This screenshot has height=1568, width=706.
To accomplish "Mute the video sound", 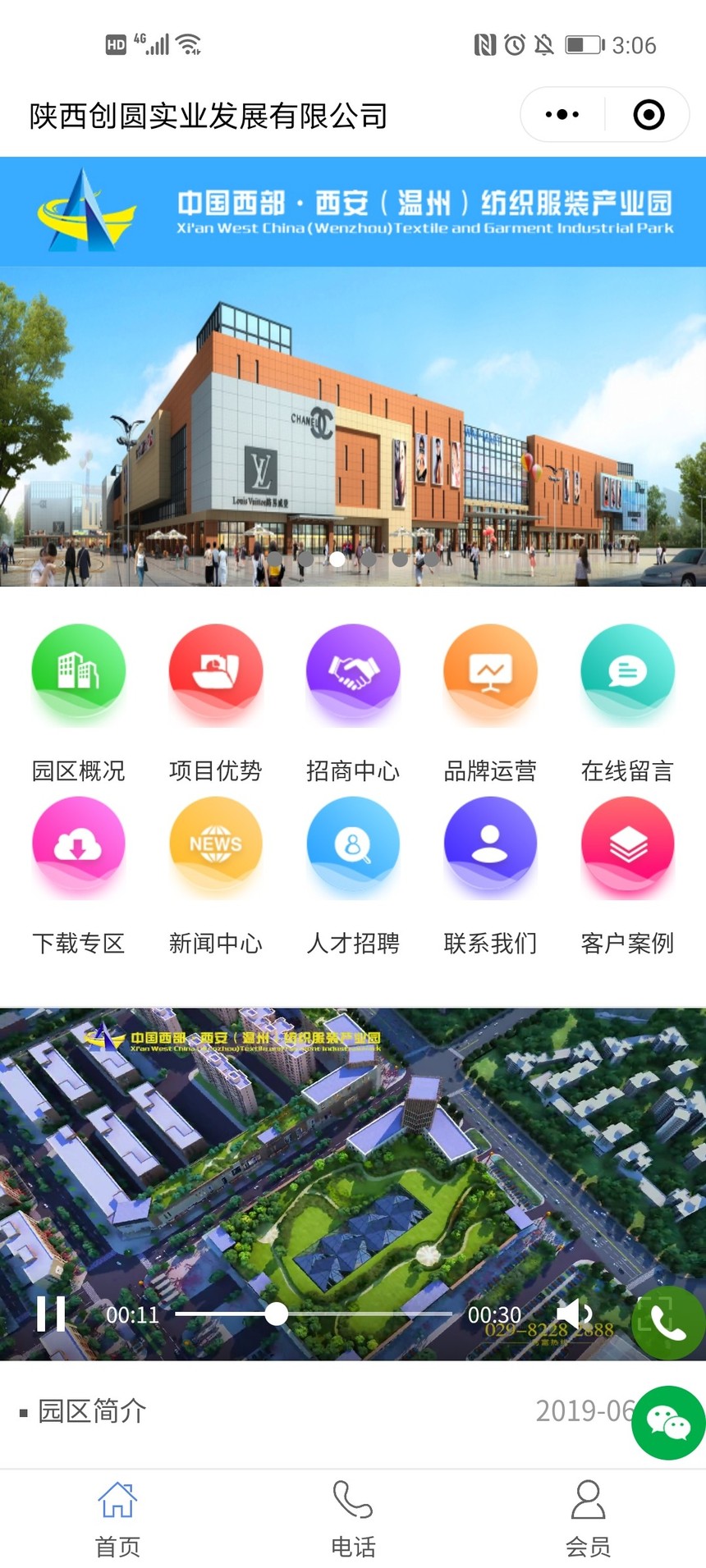I will pos(574,1314).
